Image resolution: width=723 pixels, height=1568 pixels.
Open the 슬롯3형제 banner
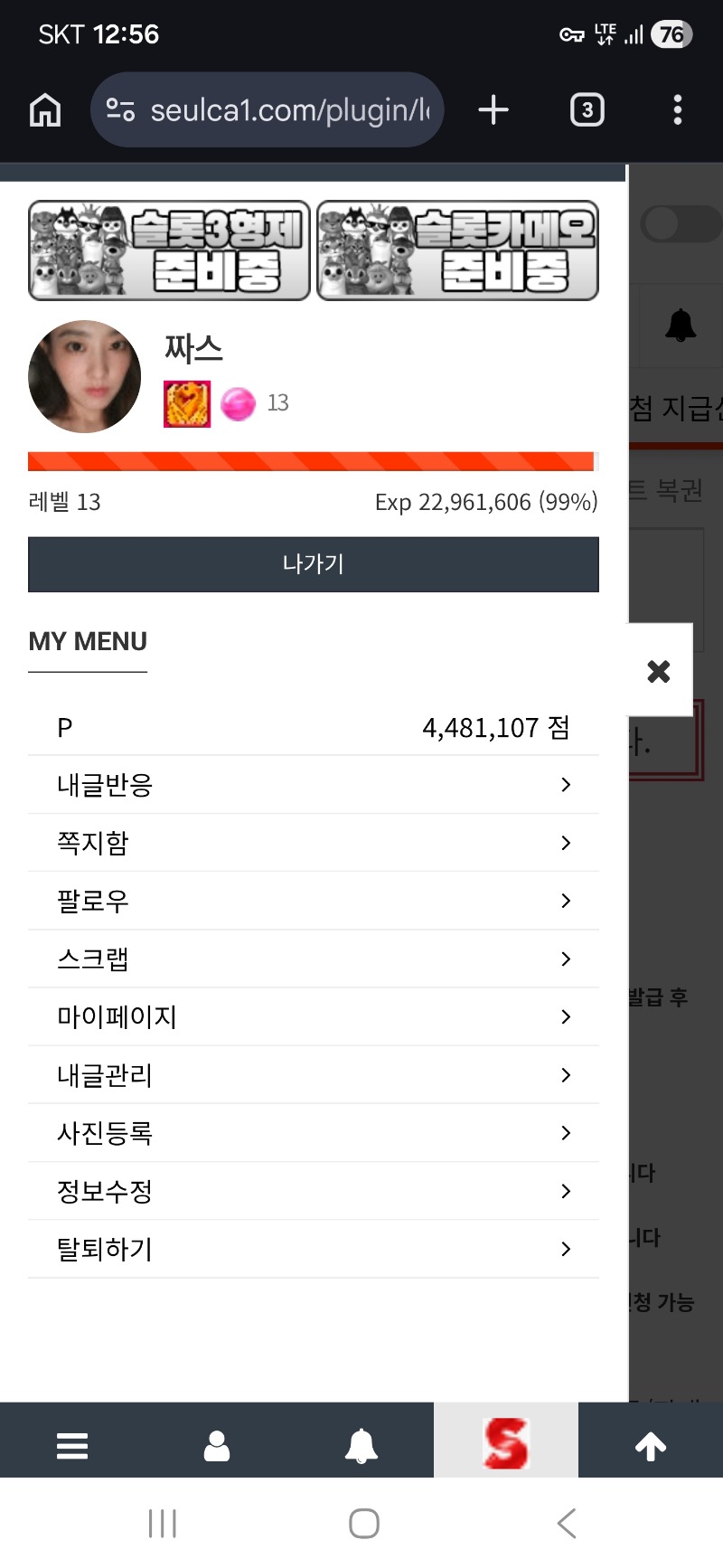click(x=169, y=250)
